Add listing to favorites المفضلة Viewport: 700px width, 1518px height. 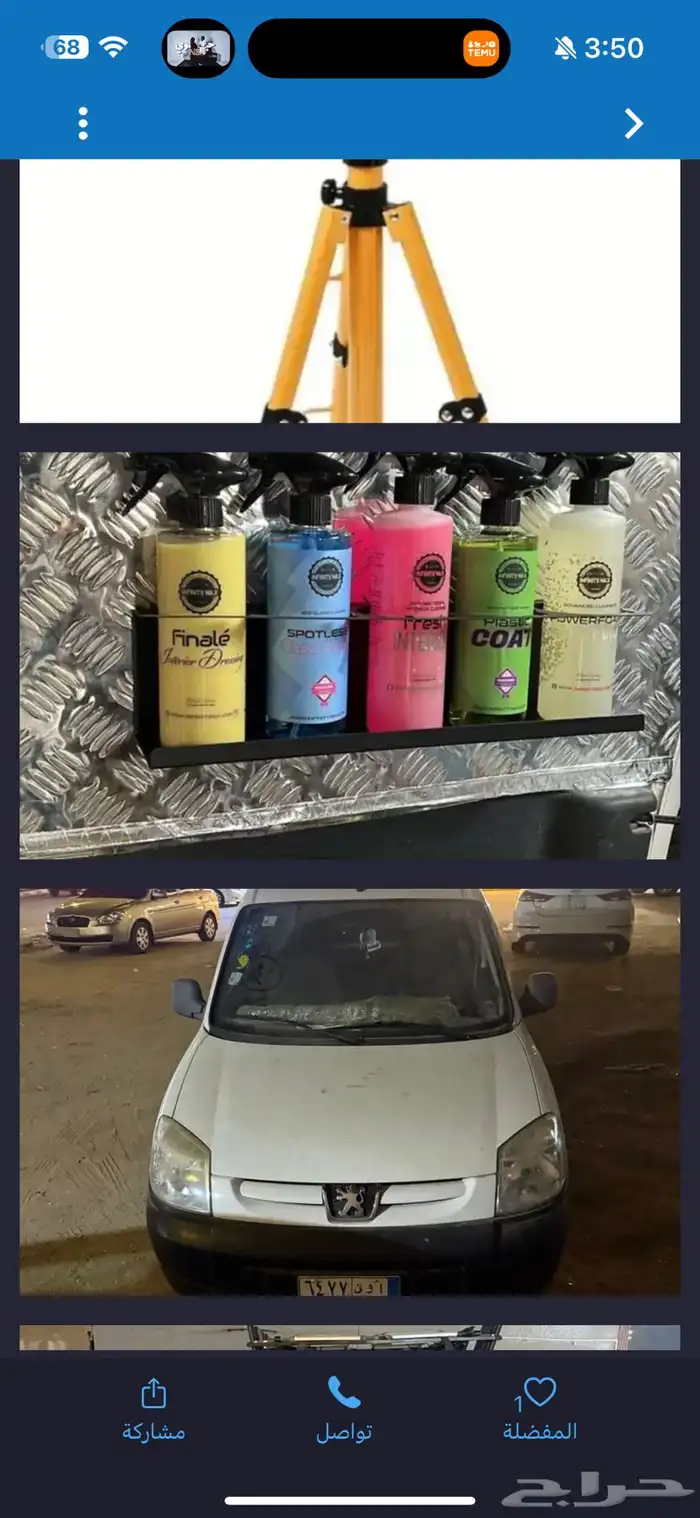pos(539,1409)
